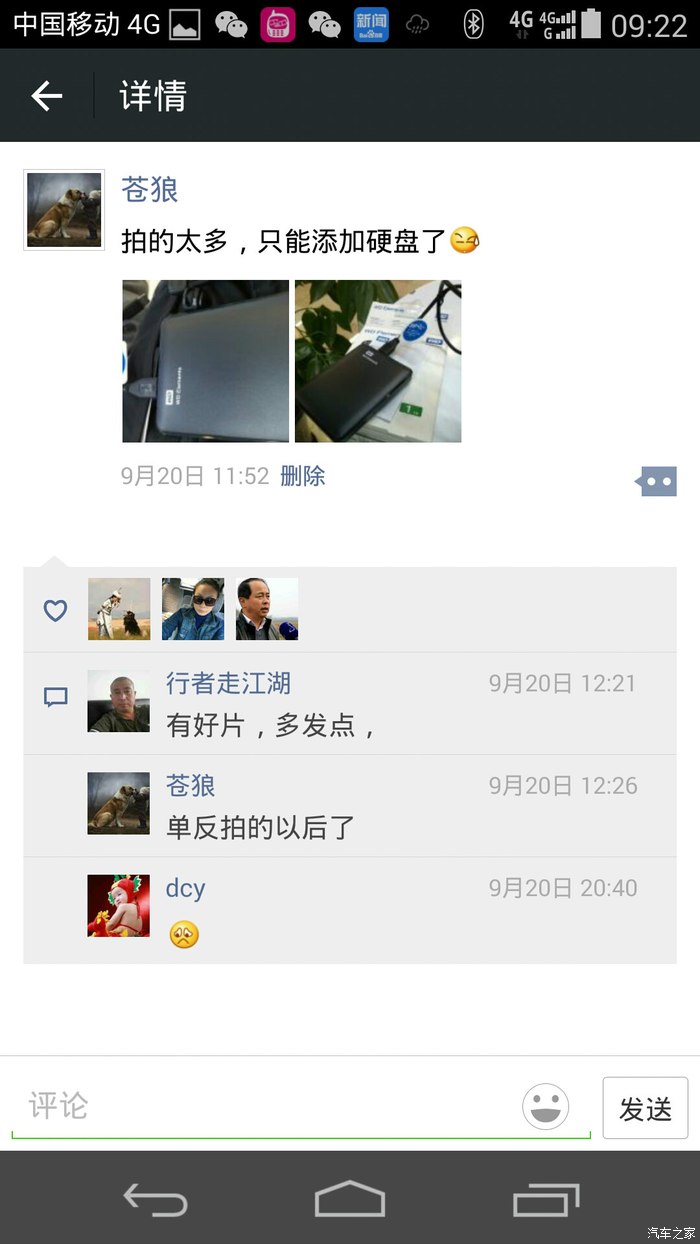This screenshot has width=700, height=1244.
Task: Tap 发送 to send the comment
Action: (645, 1108)
